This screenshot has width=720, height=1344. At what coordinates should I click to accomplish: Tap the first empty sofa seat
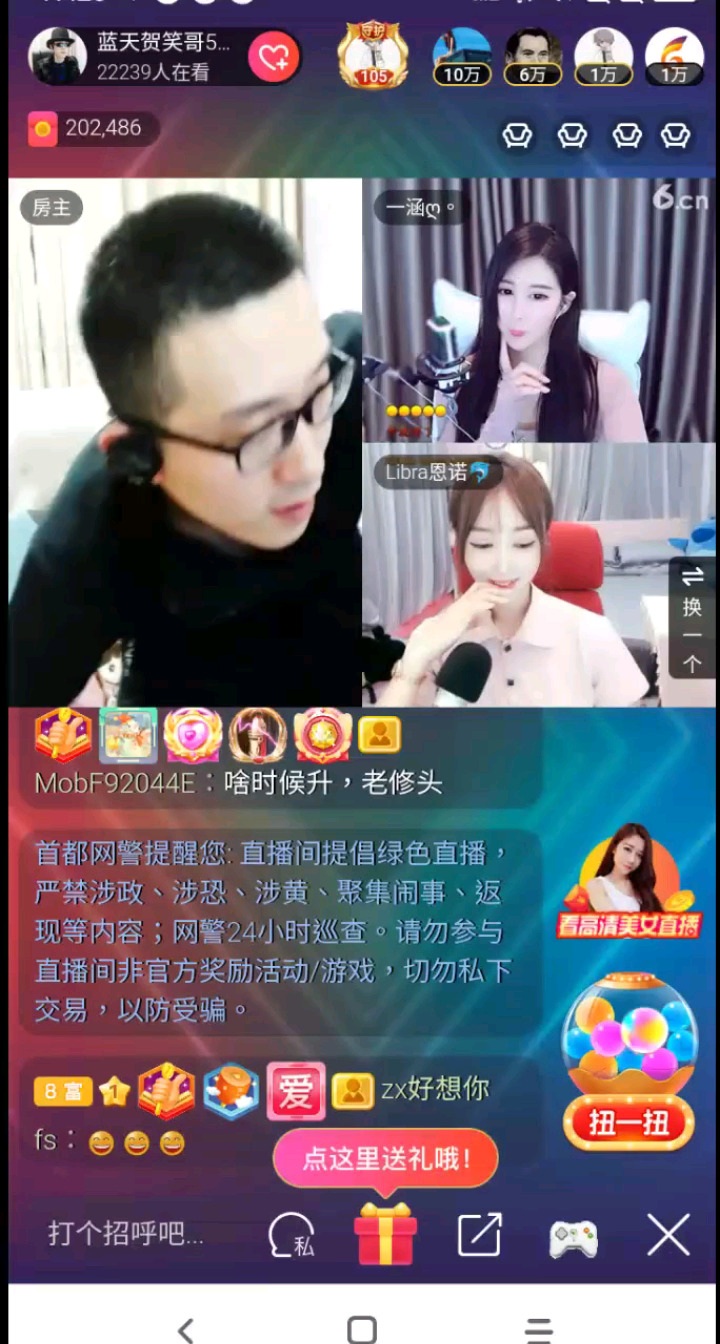(517, 136)
